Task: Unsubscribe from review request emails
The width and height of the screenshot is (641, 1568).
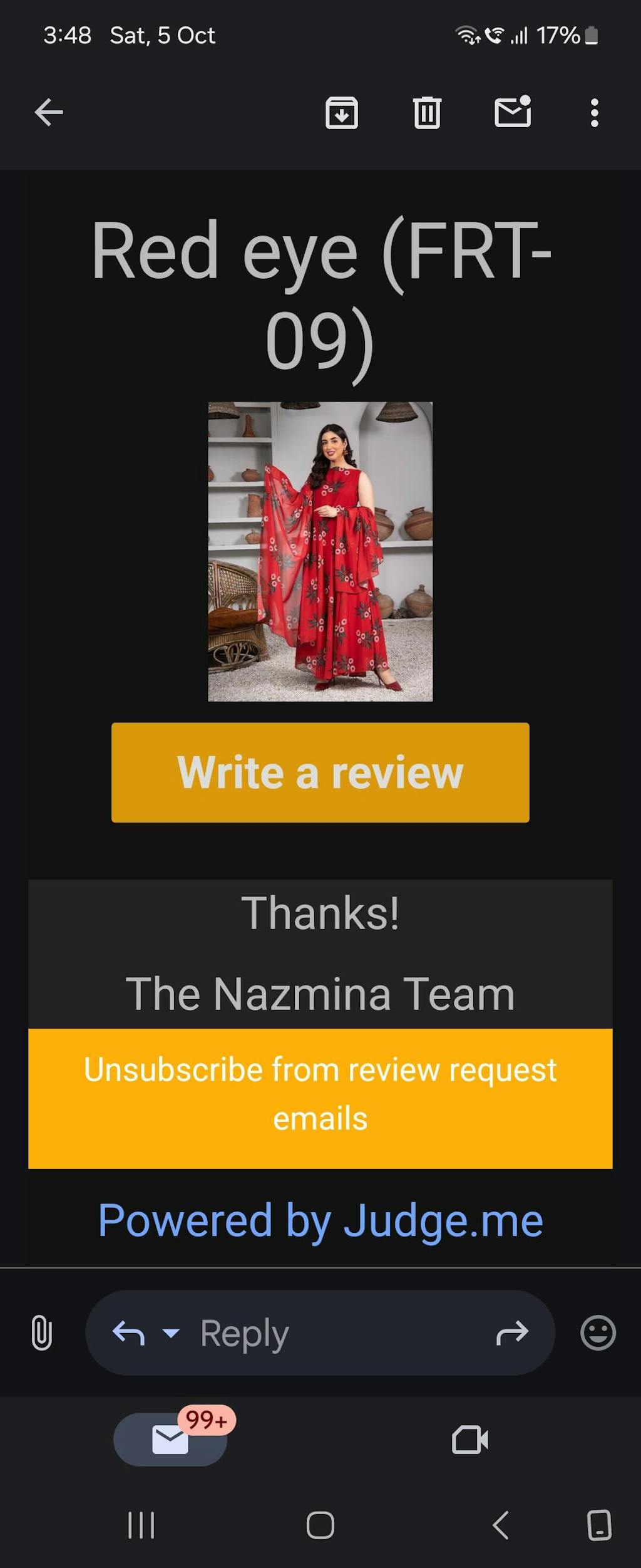Action: (x=320, y=1094)
